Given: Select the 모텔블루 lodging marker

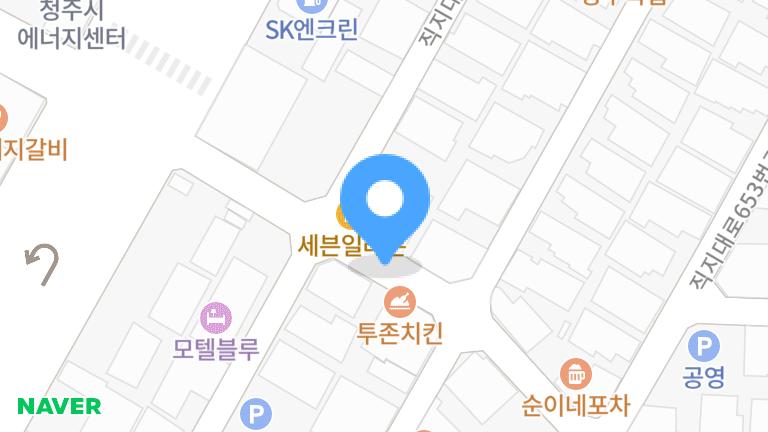Looking at the screenshot, I should click(215, 318).
